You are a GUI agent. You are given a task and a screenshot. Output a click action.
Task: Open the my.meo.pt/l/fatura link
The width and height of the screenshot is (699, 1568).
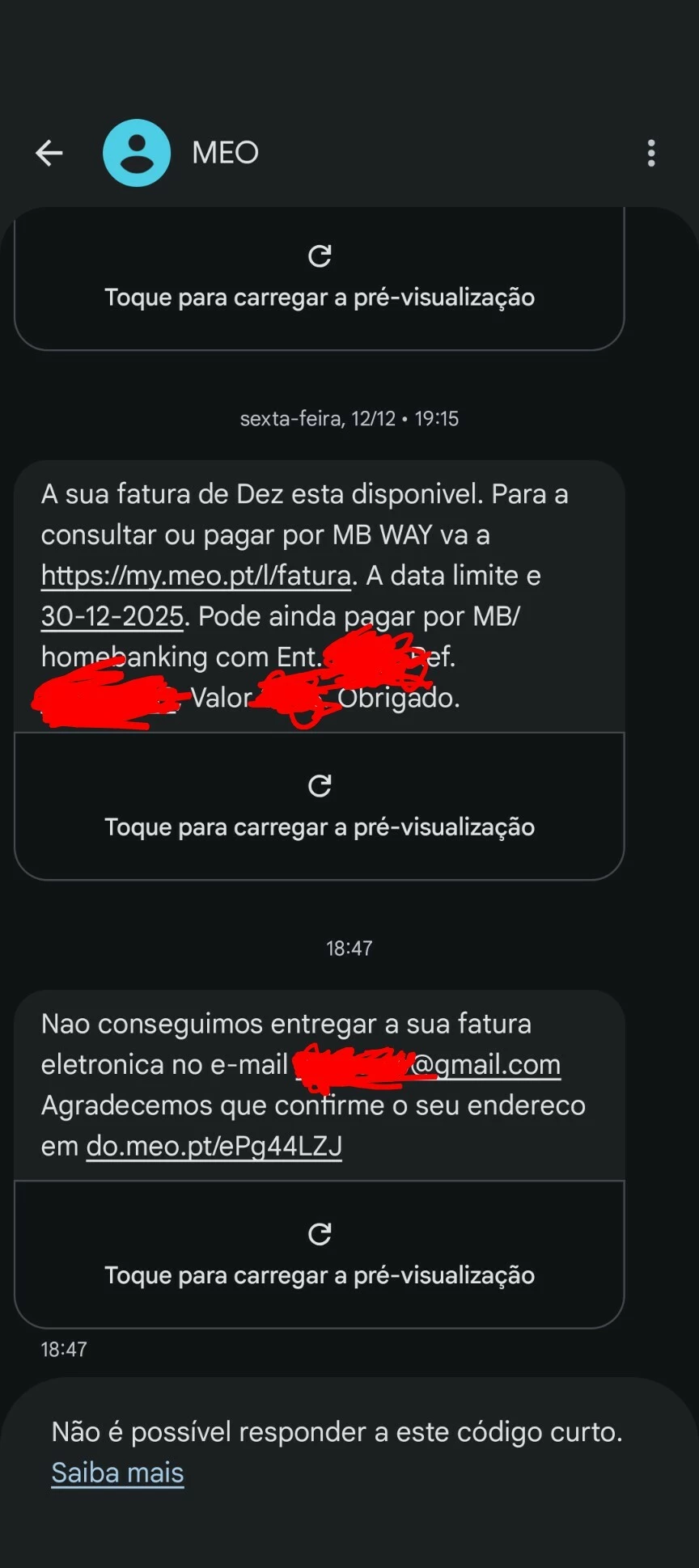point(197,576)
